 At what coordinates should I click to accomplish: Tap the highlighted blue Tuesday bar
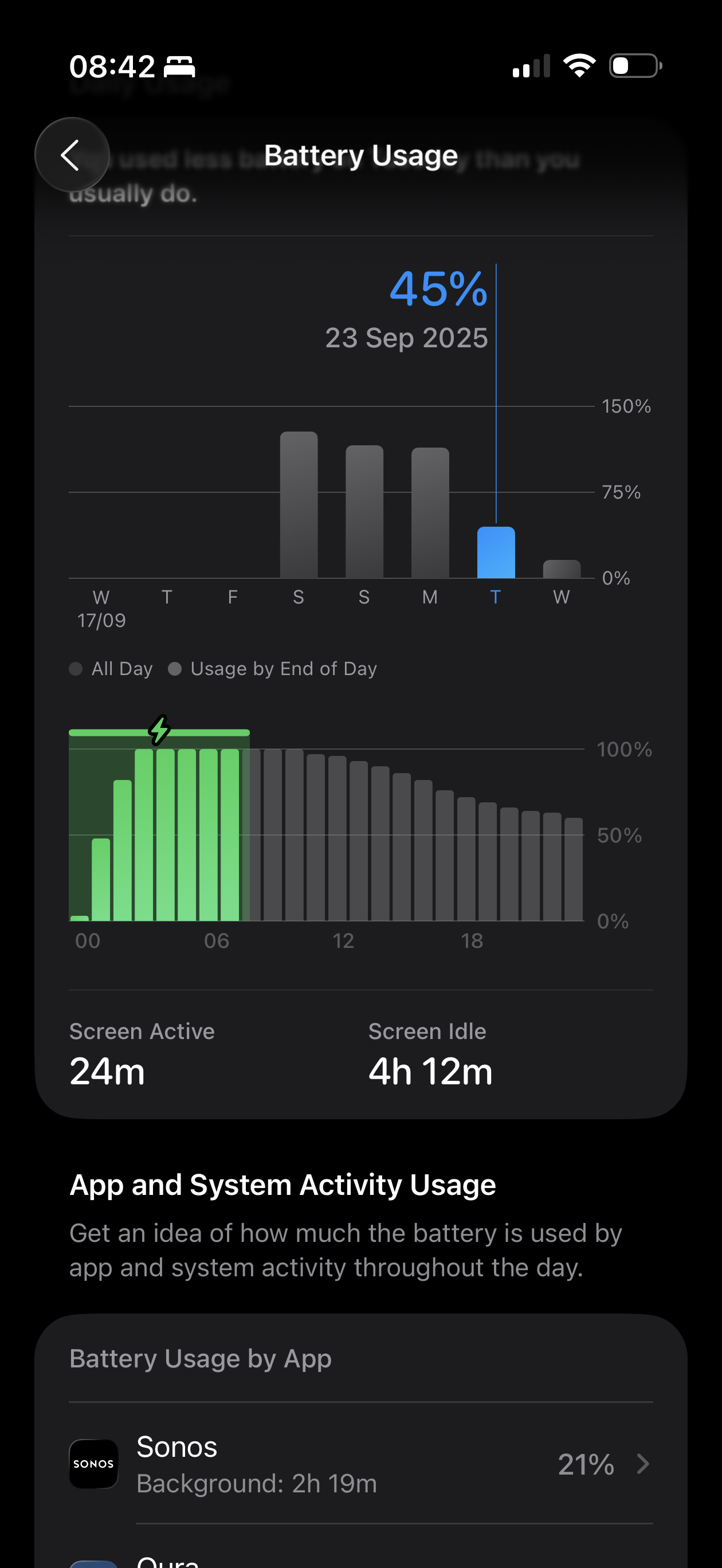tap(496, 552)
